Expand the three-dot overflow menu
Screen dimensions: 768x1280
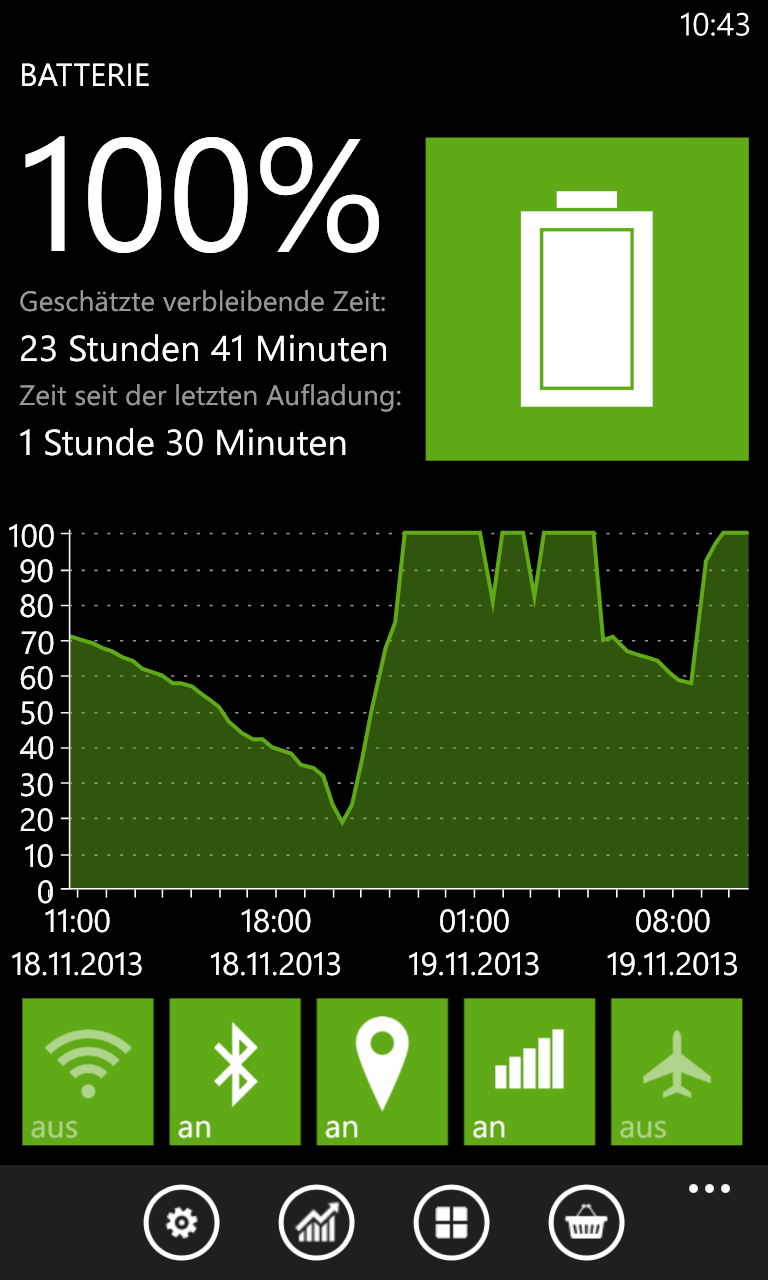pos(709,1189)
